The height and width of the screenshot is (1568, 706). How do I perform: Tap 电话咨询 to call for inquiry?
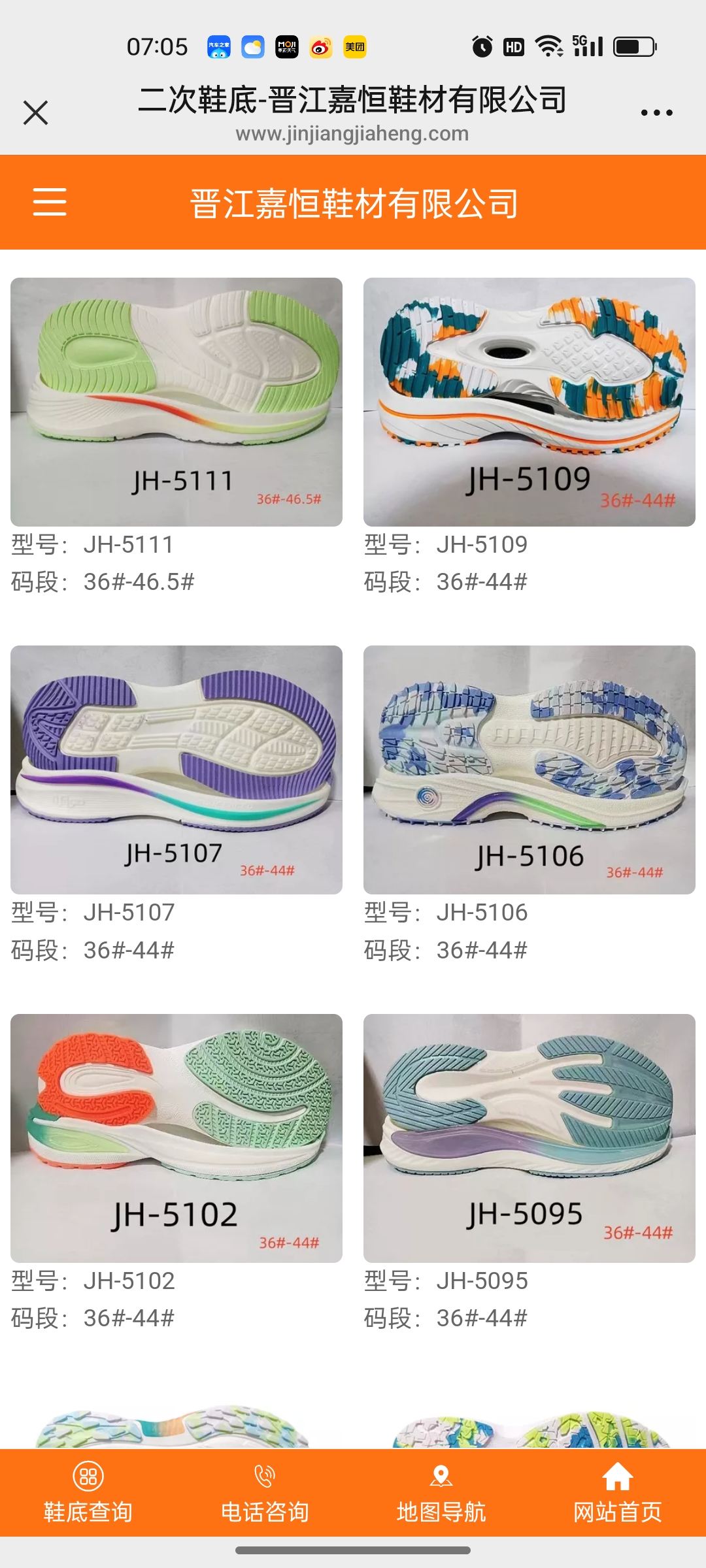[x=265, y=1493]
